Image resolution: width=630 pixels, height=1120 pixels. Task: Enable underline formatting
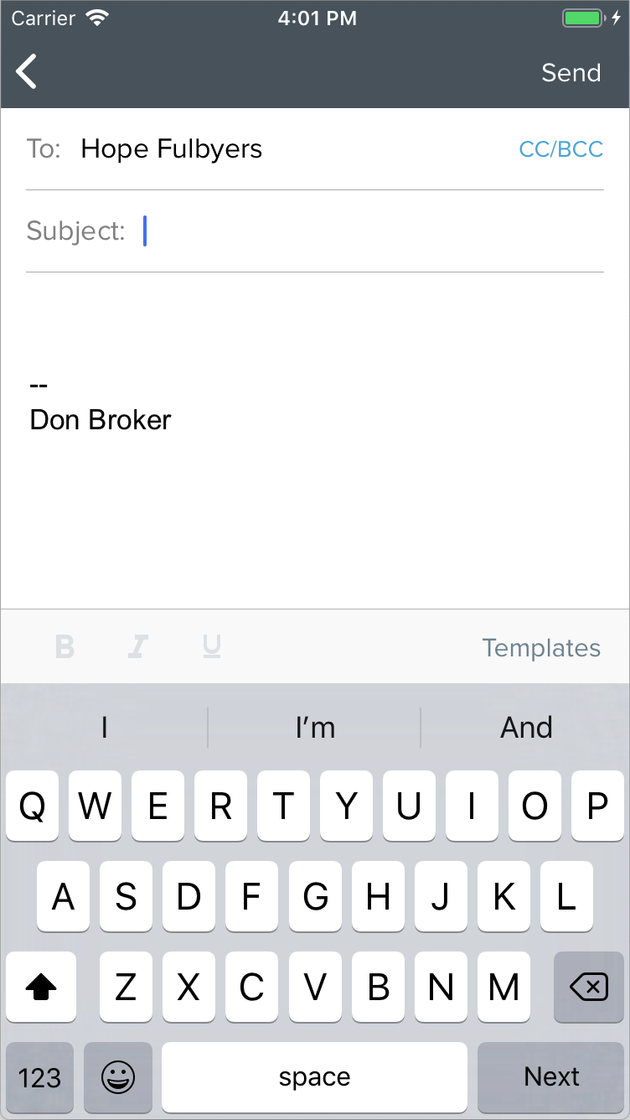[211, 646]
